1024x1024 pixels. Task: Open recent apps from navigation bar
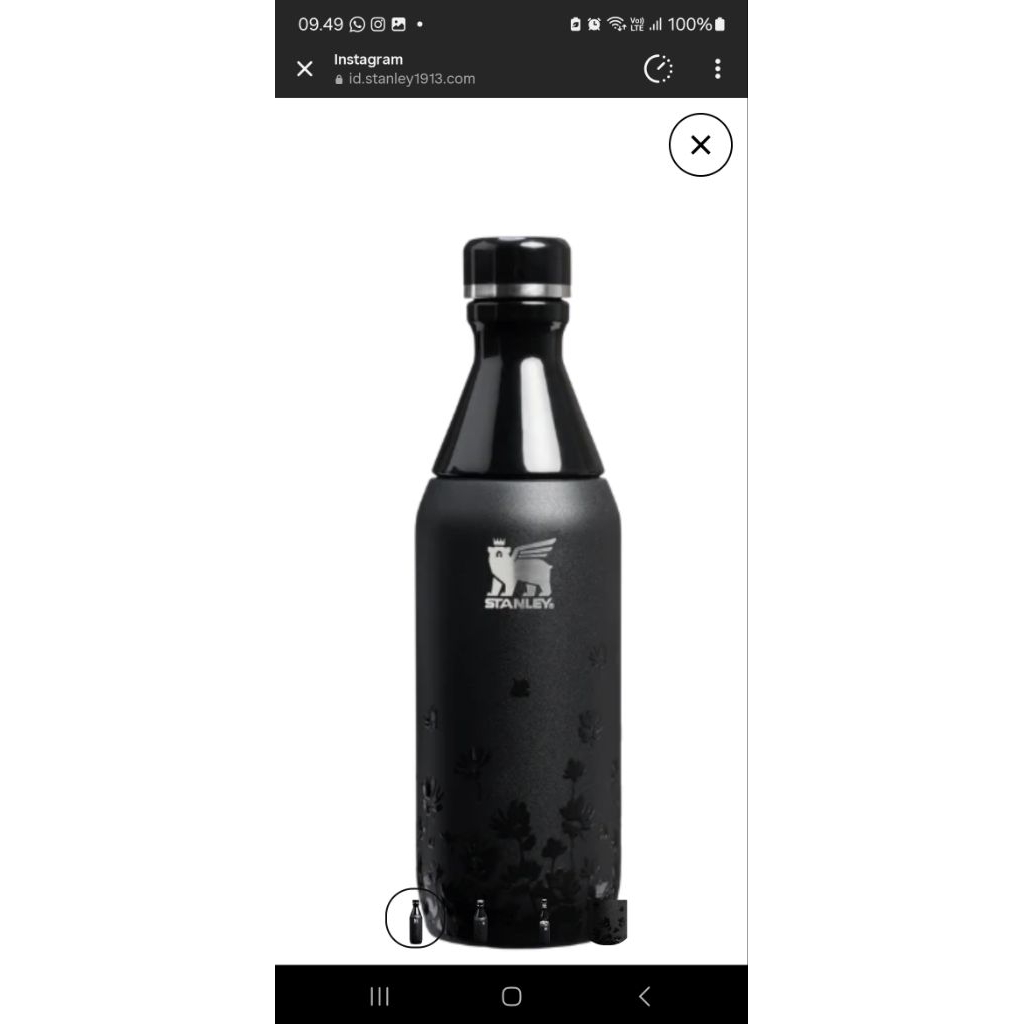coord(379,996)
